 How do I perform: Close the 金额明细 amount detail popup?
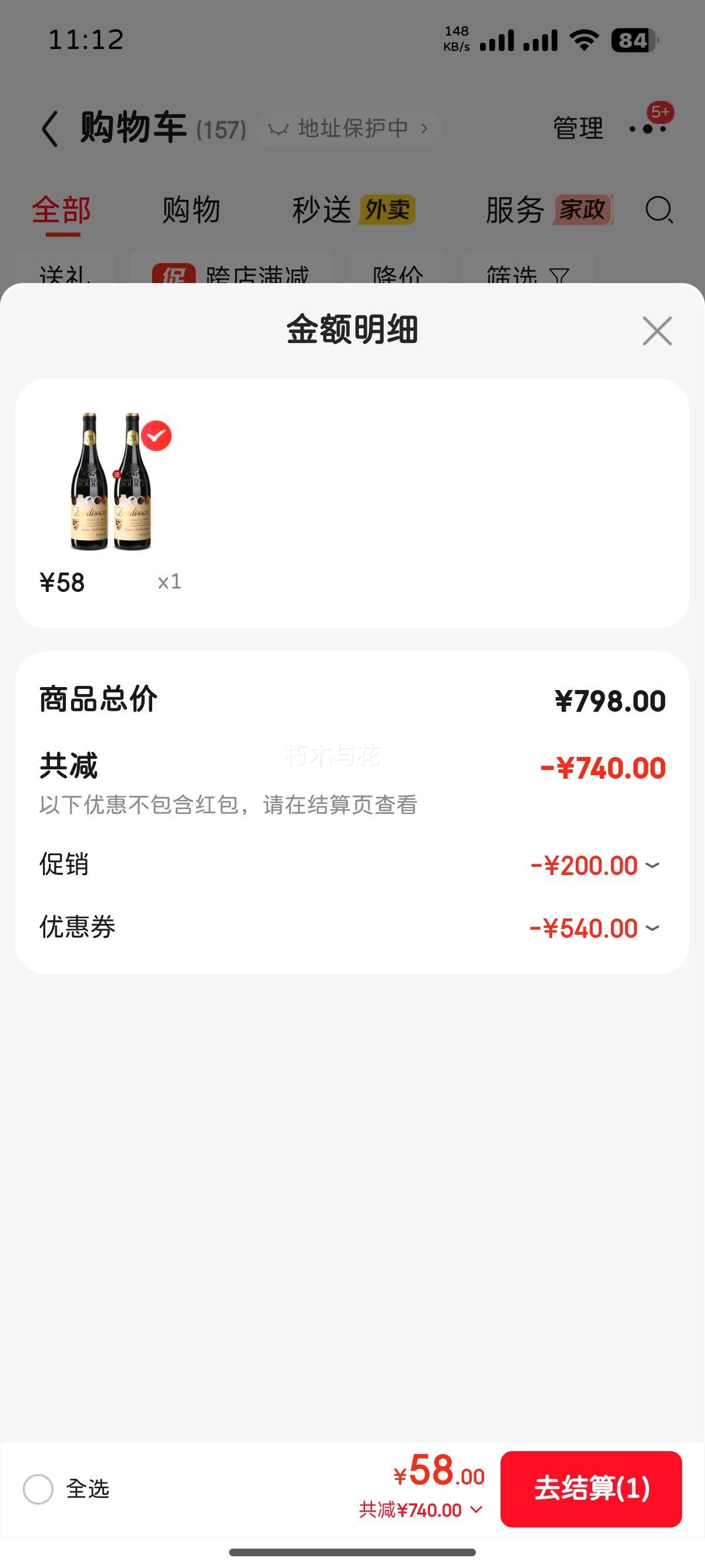657,331
